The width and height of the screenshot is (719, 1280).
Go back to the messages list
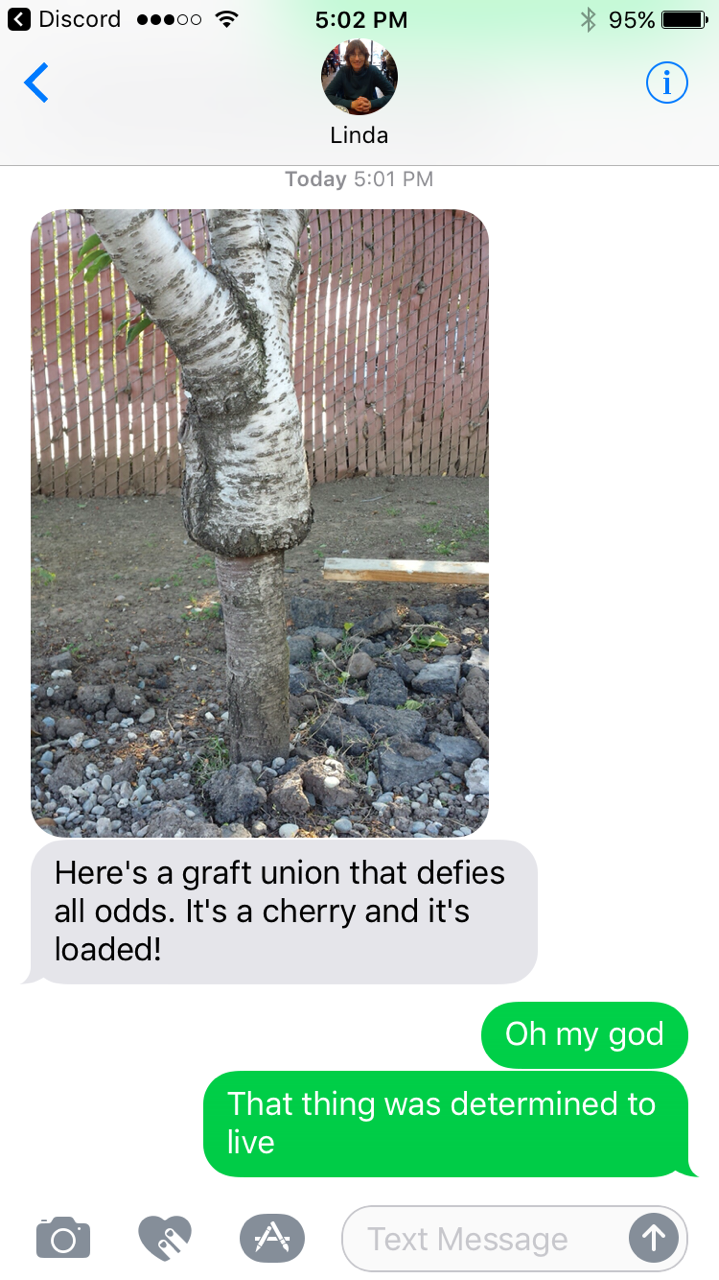pos(36,83)
